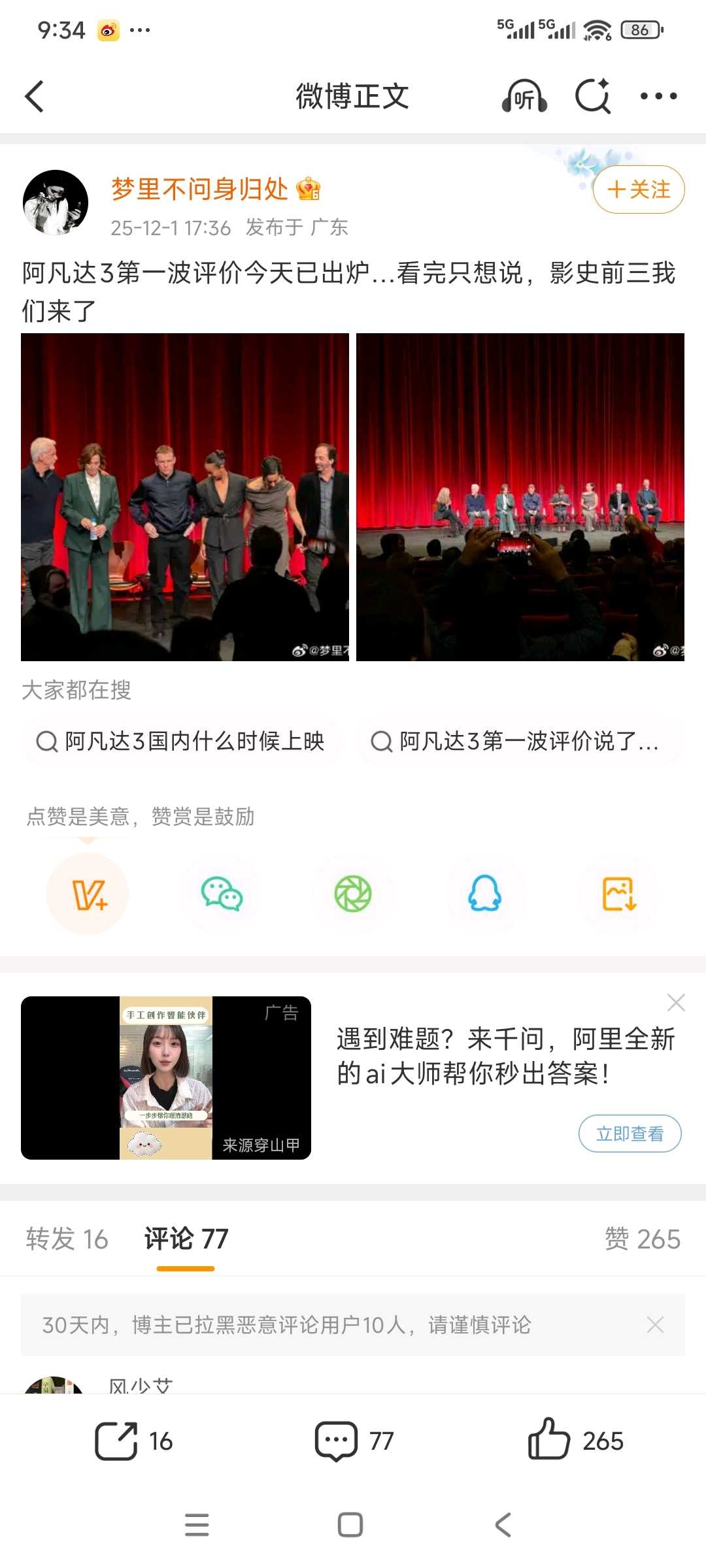The image size is (706, 1568).
Task: Save the post as an image
Action: [x=618, y=894]
